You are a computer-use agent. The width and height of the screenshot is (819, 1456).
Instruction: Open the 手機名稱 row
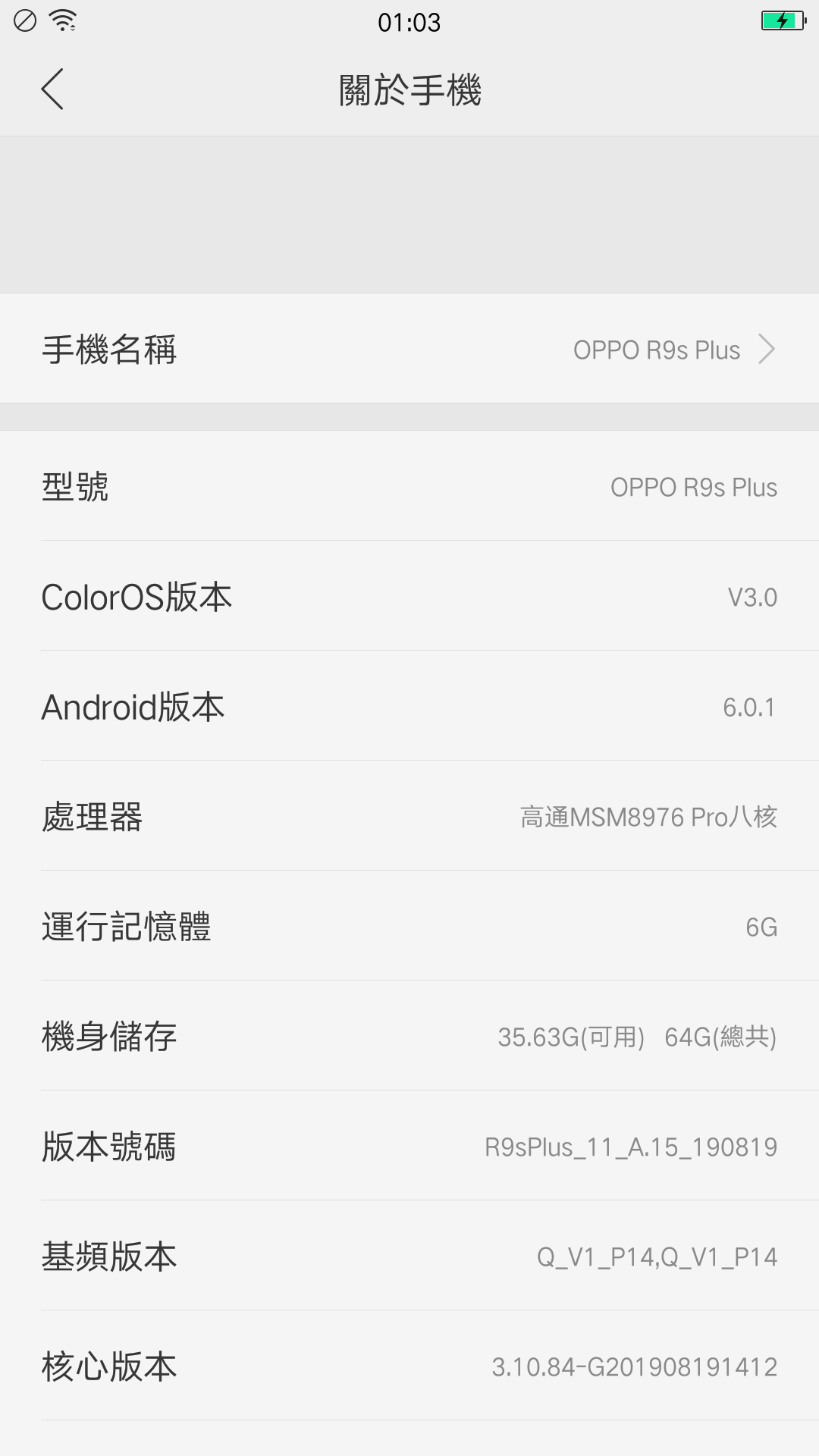click(409, 349)
